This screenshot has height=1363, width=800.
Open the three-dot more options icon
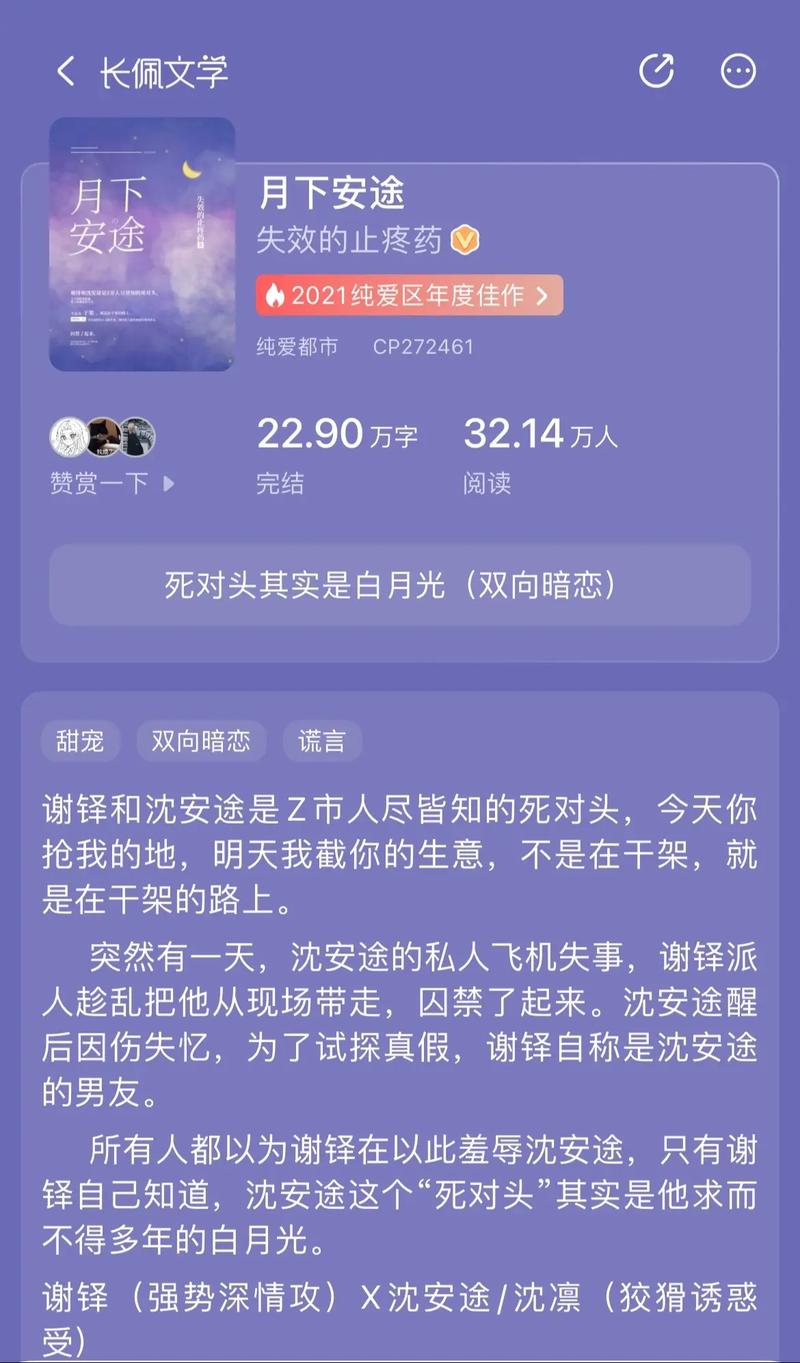pyautogui.click(x=738, y=70)
